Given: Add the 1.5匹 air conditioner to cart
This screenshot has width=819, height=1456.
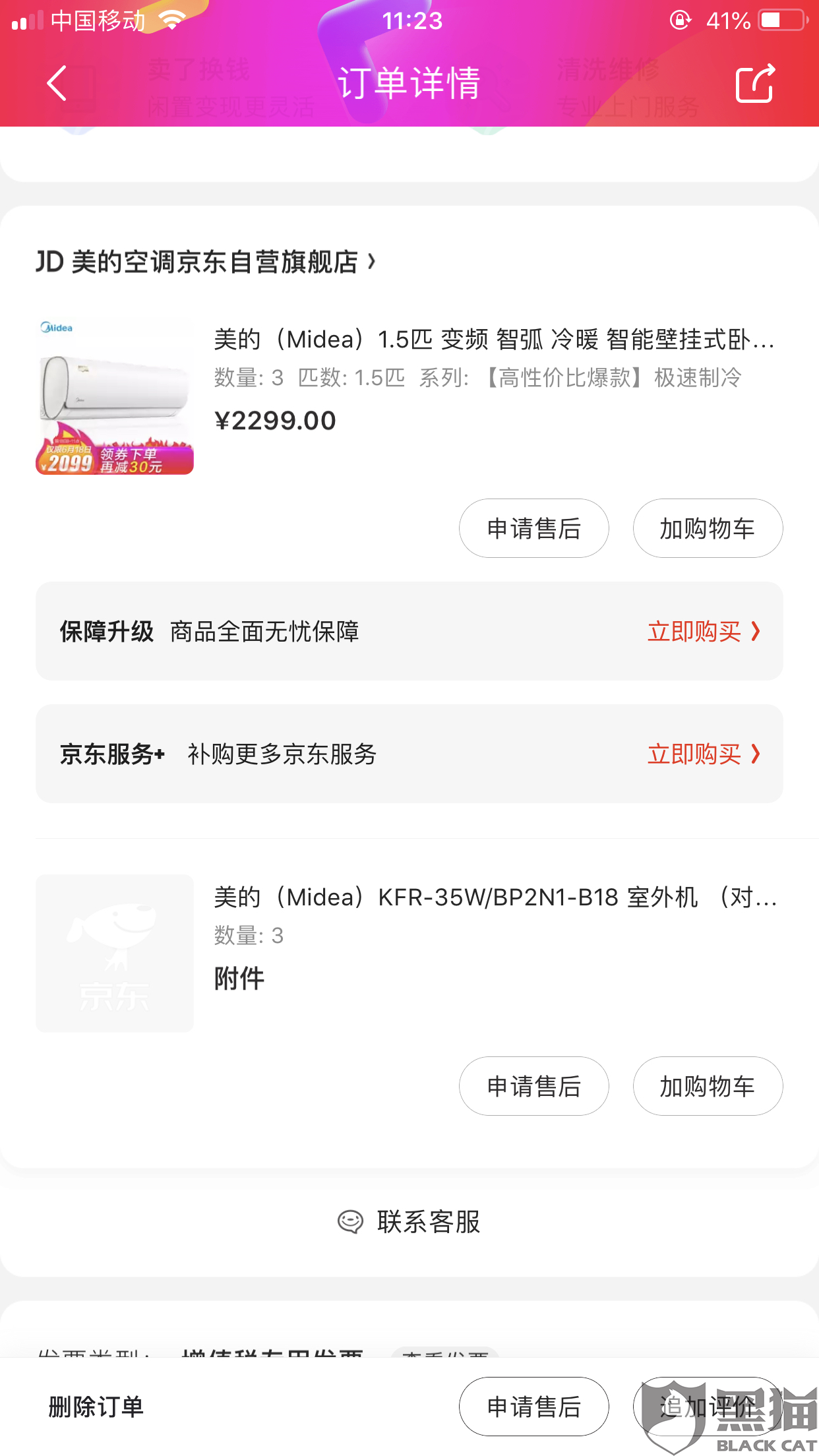Looking at the screenshot, I should (x=708, y=528).
